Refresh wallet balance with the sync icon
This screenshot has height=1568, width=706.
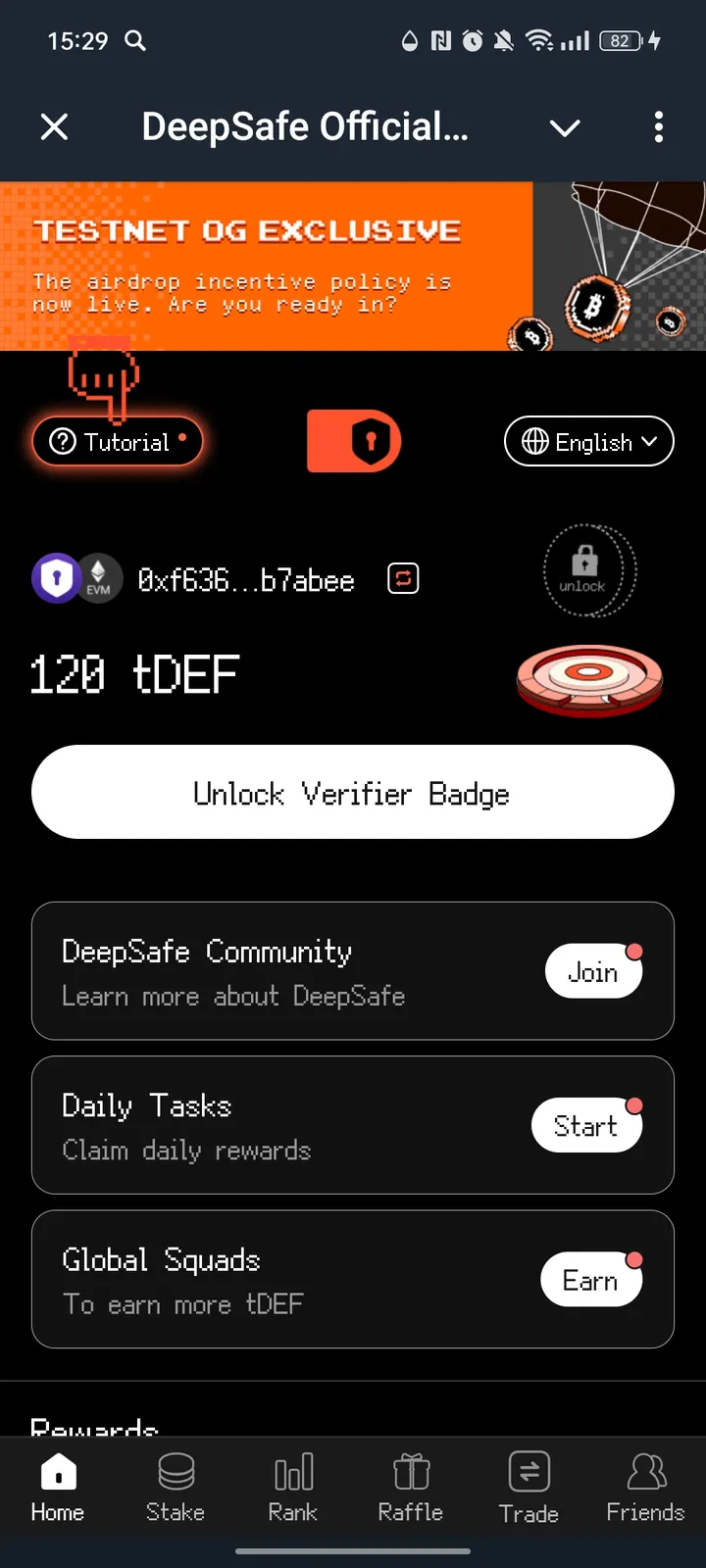click(x=402, y=578)
